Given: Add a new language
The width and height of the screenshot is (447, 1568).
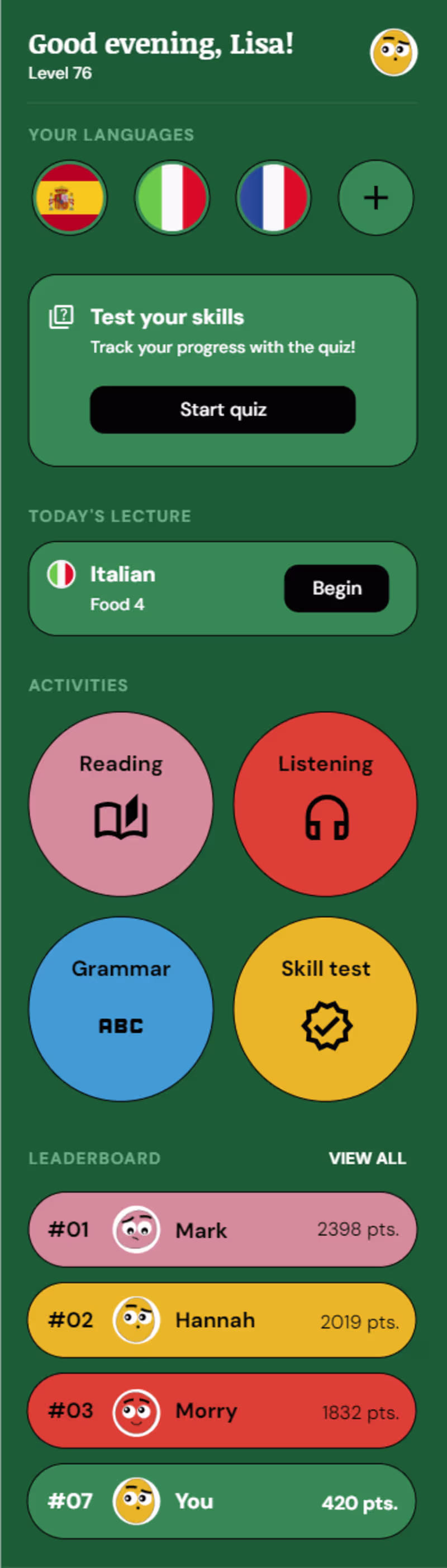Looking at the screenshot, I should [375, 198].
